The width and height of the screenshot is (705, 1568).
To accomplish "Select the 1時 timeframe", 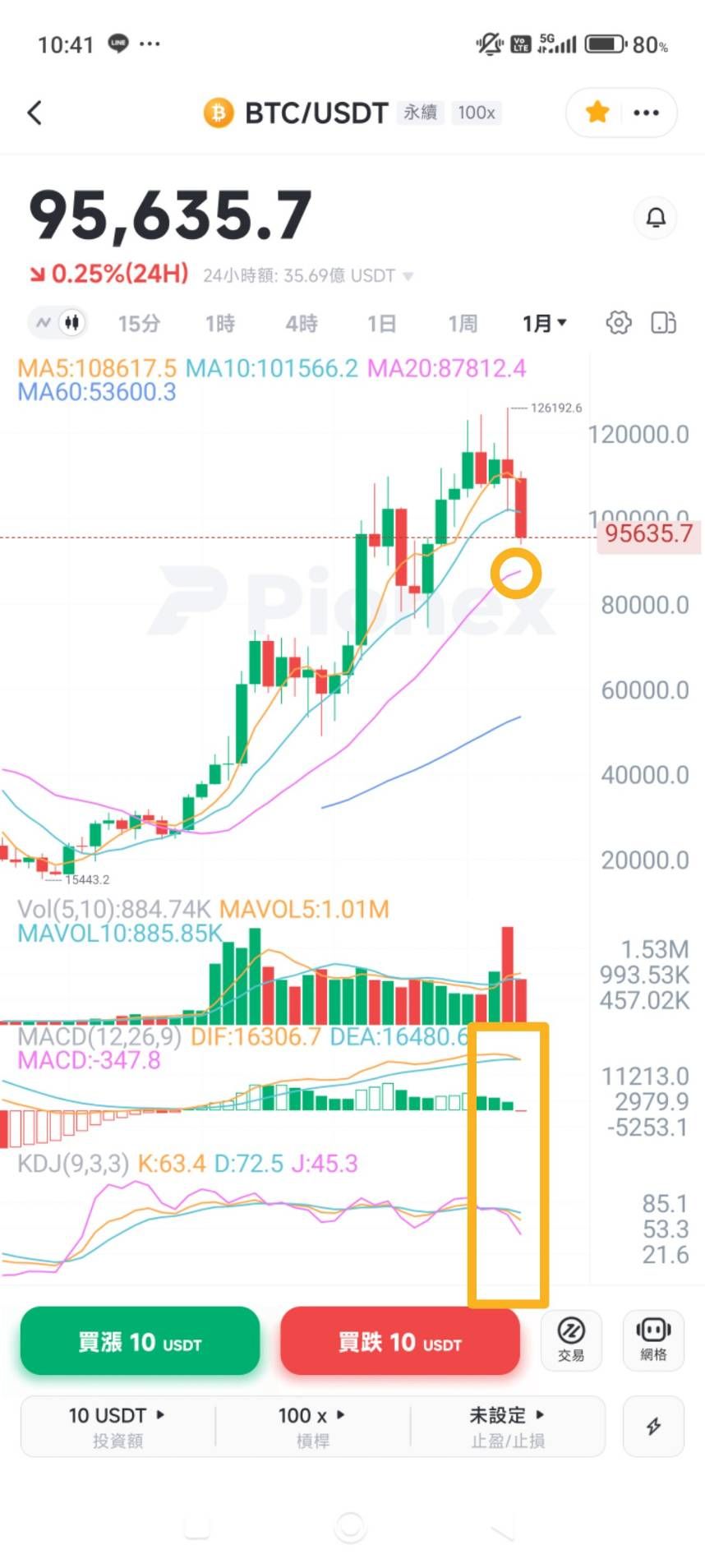I will point(219,323).
